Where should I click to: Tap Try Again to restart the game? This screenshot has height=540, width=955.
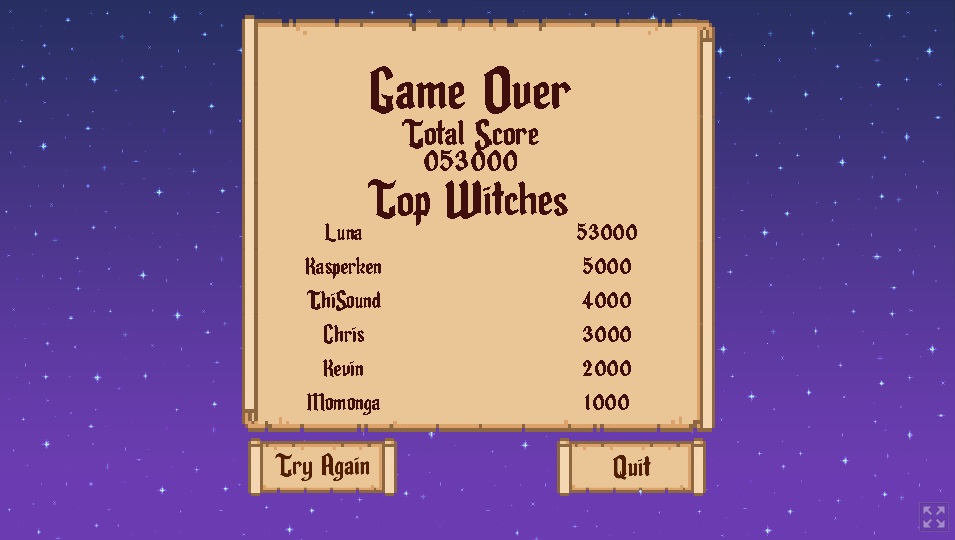[322, 467]
